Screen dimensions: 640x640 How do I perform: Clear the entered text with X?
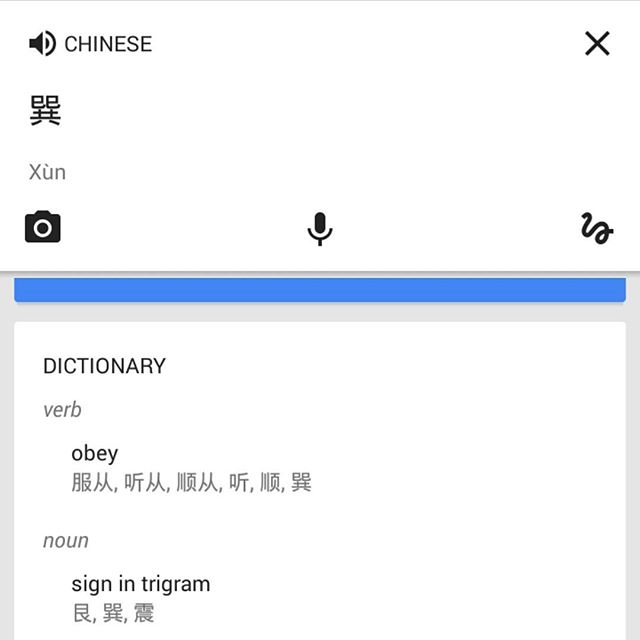(x=597, y=43)
